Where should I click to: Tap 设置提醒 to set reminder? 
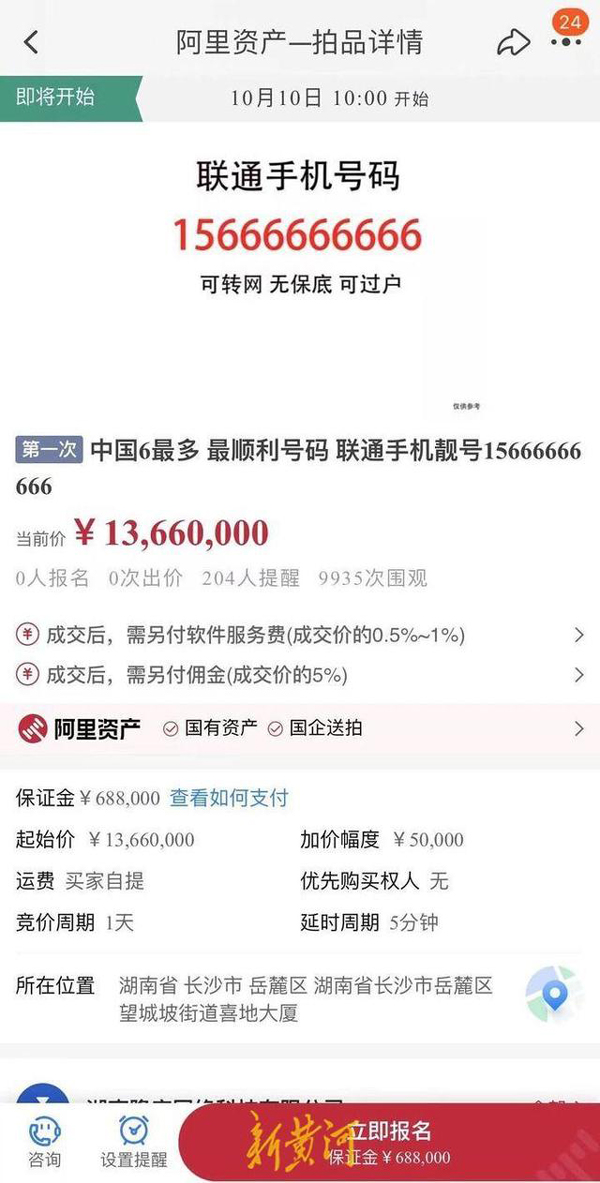coord(134,1143)
